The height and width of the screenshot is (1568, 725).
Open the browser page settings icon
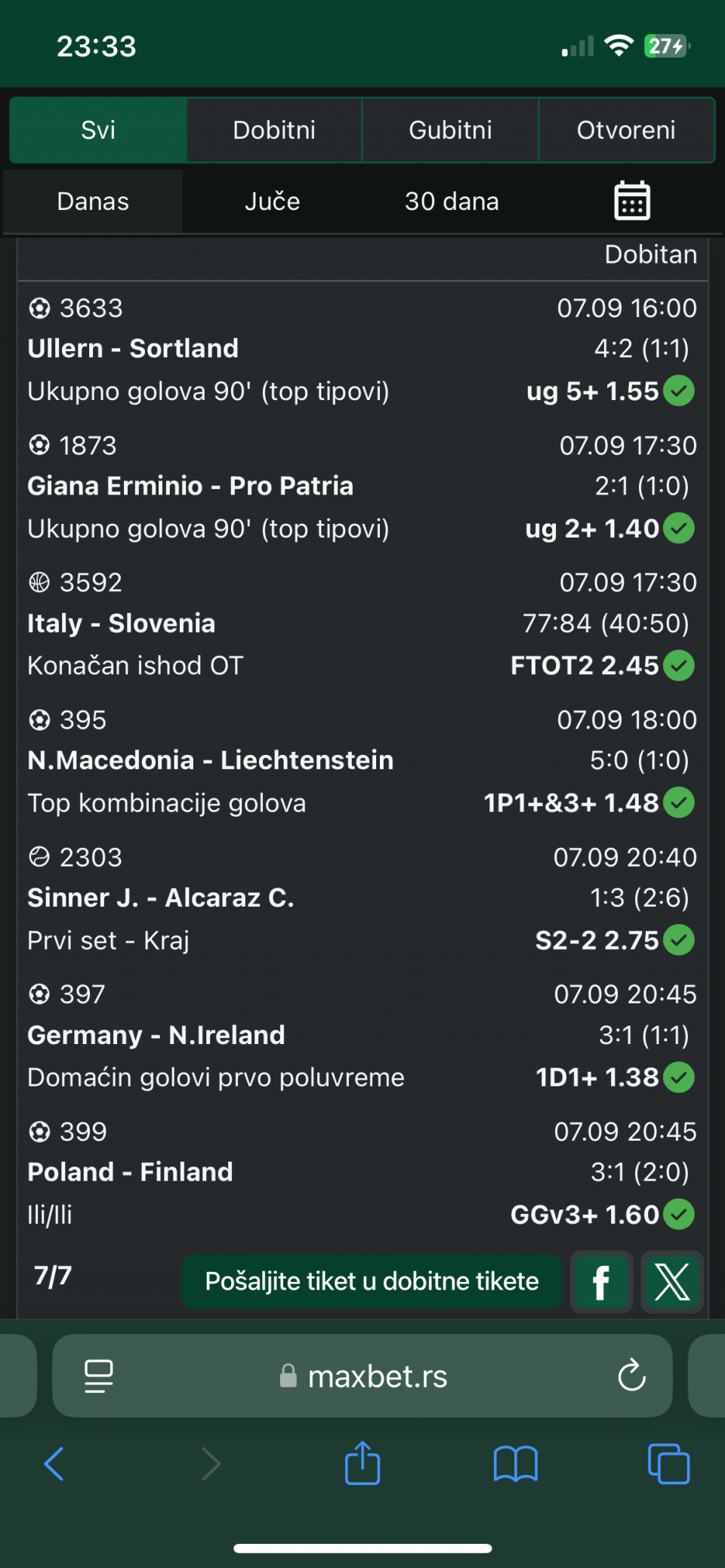(x=98, y=1375)
